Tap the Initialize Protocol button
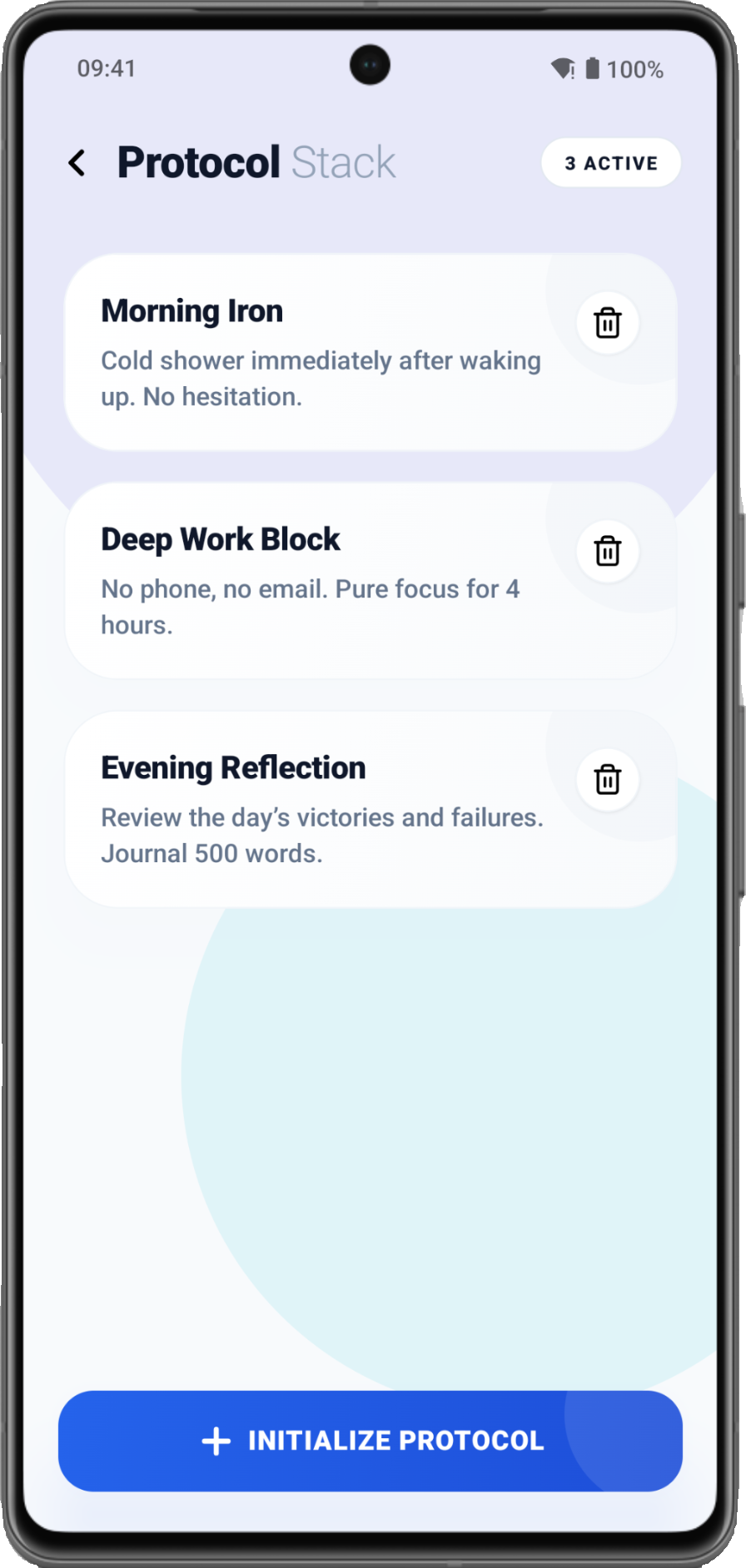 (x=371, y=1441)
